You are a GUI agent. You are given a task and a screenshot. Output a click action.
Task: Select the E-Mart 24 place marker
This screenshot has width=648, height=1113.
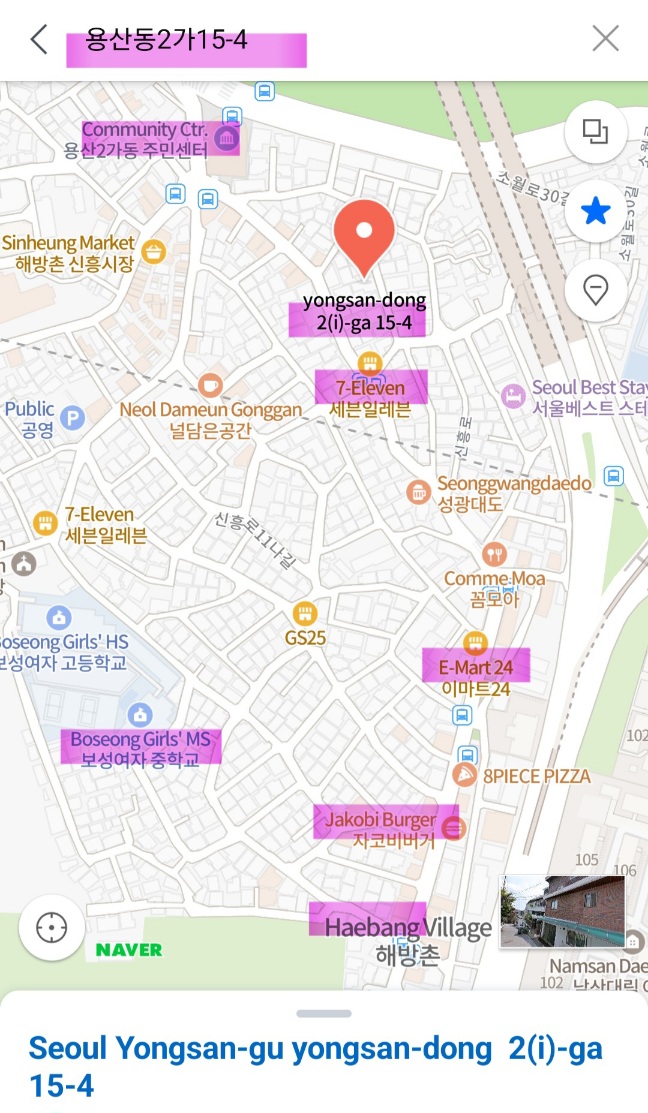click(475, 643)
